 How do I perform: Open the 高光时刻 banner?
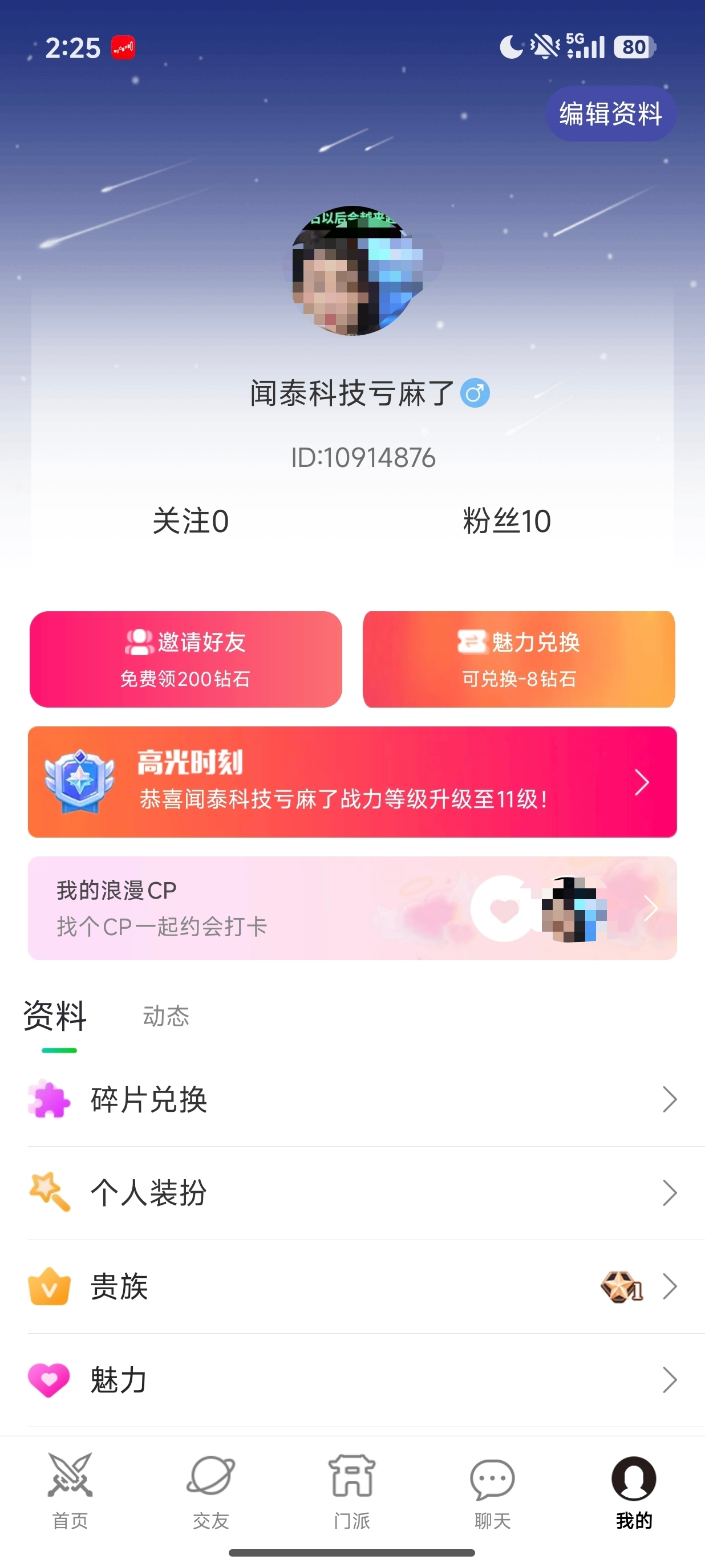[352, 782]
